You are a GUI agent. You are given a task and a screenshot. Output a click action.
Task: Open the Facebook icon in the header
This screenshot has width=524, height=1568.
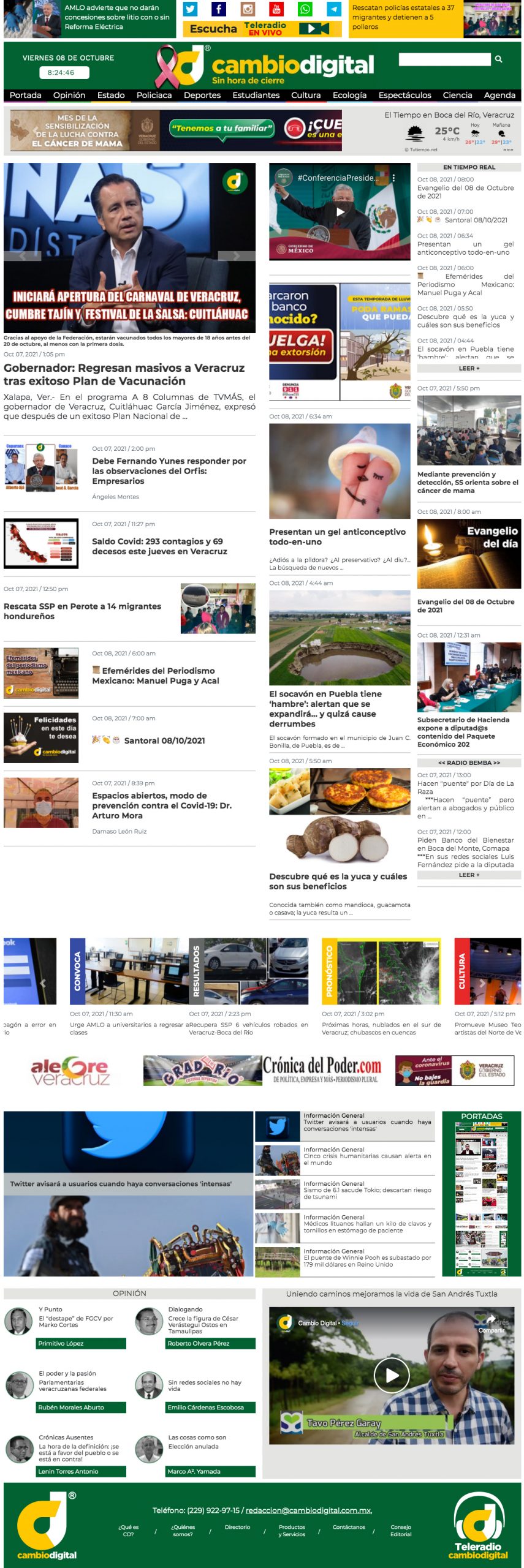pyautogui.click(x=218, y=9)
